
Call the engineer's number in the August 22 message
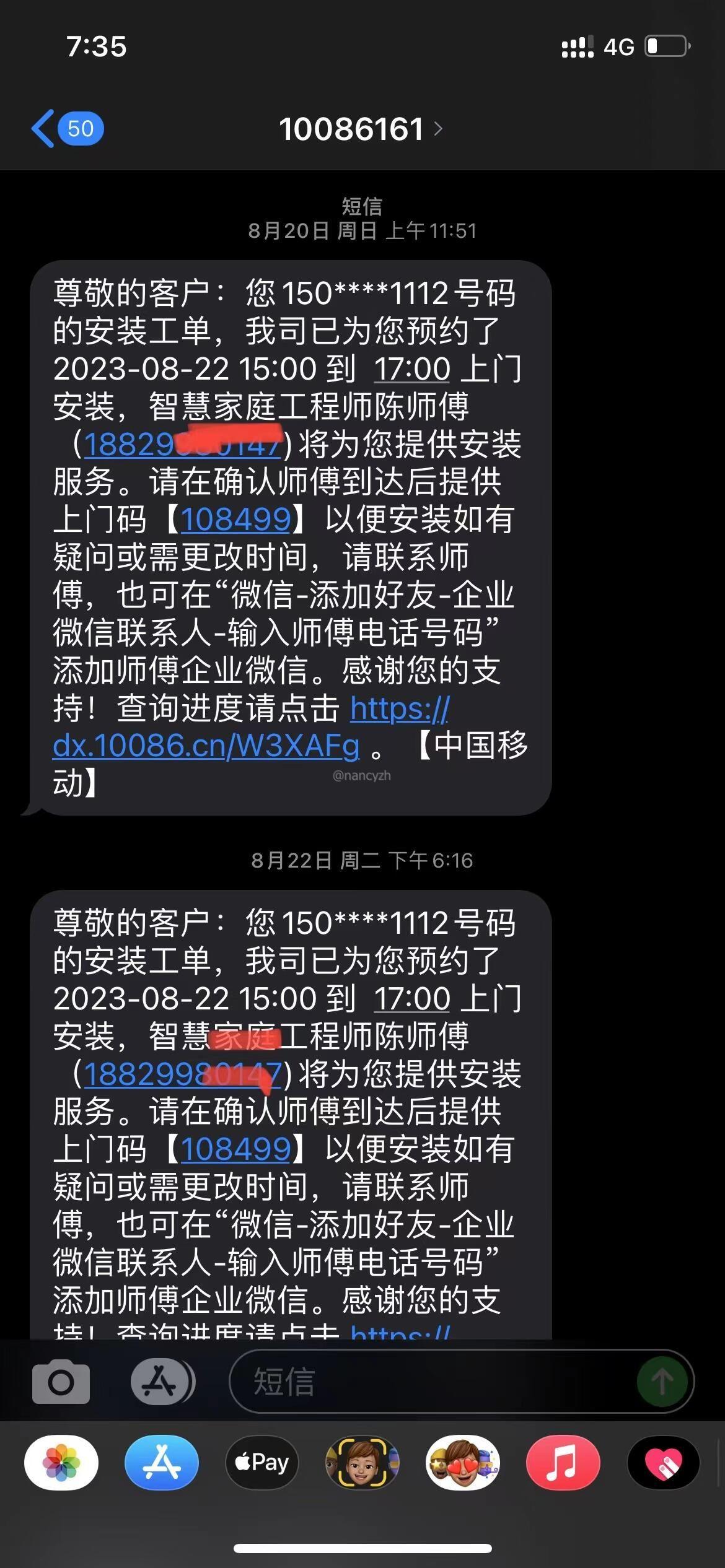(183, 1074)
